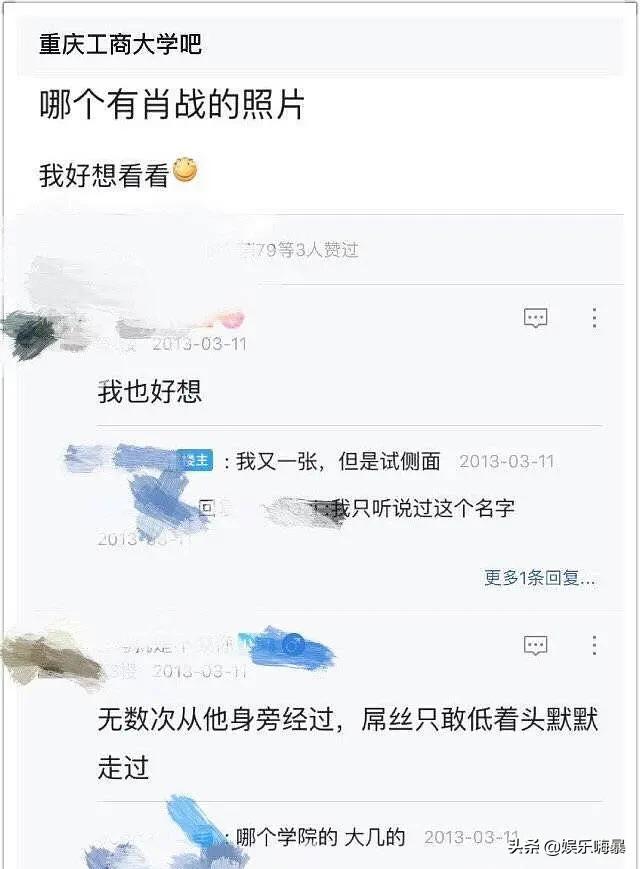Image resolution: width=640 pixels, height=869 pixels.
Task: Open overflow menu for comment 无数次从他身旁经过
Action: 594,645
